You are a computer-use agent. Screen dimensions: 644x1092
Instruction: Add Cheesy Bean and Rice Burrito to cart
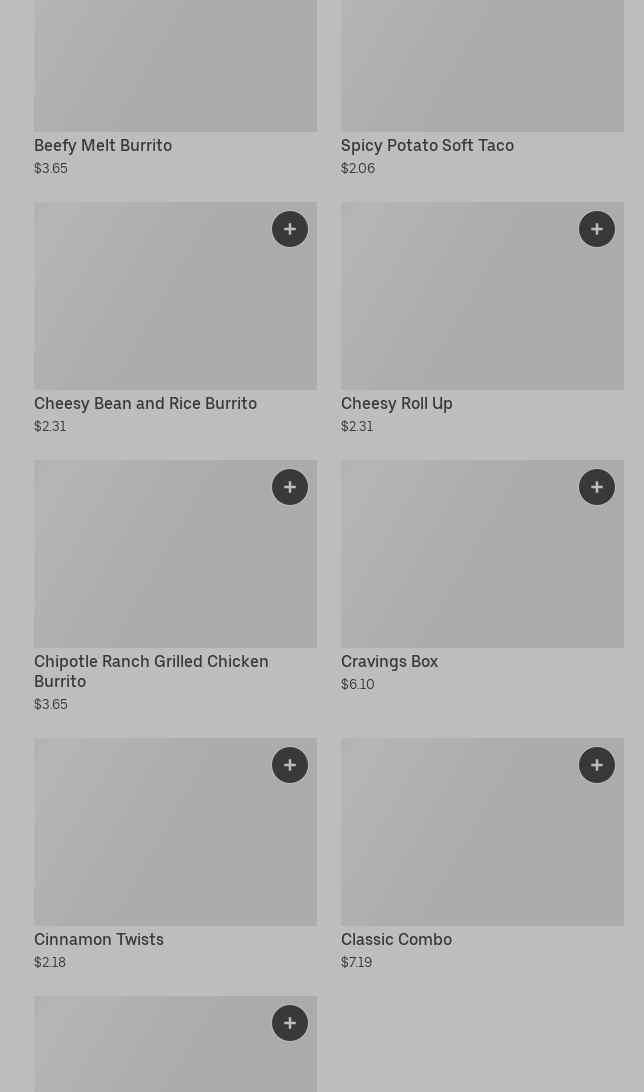290,229
